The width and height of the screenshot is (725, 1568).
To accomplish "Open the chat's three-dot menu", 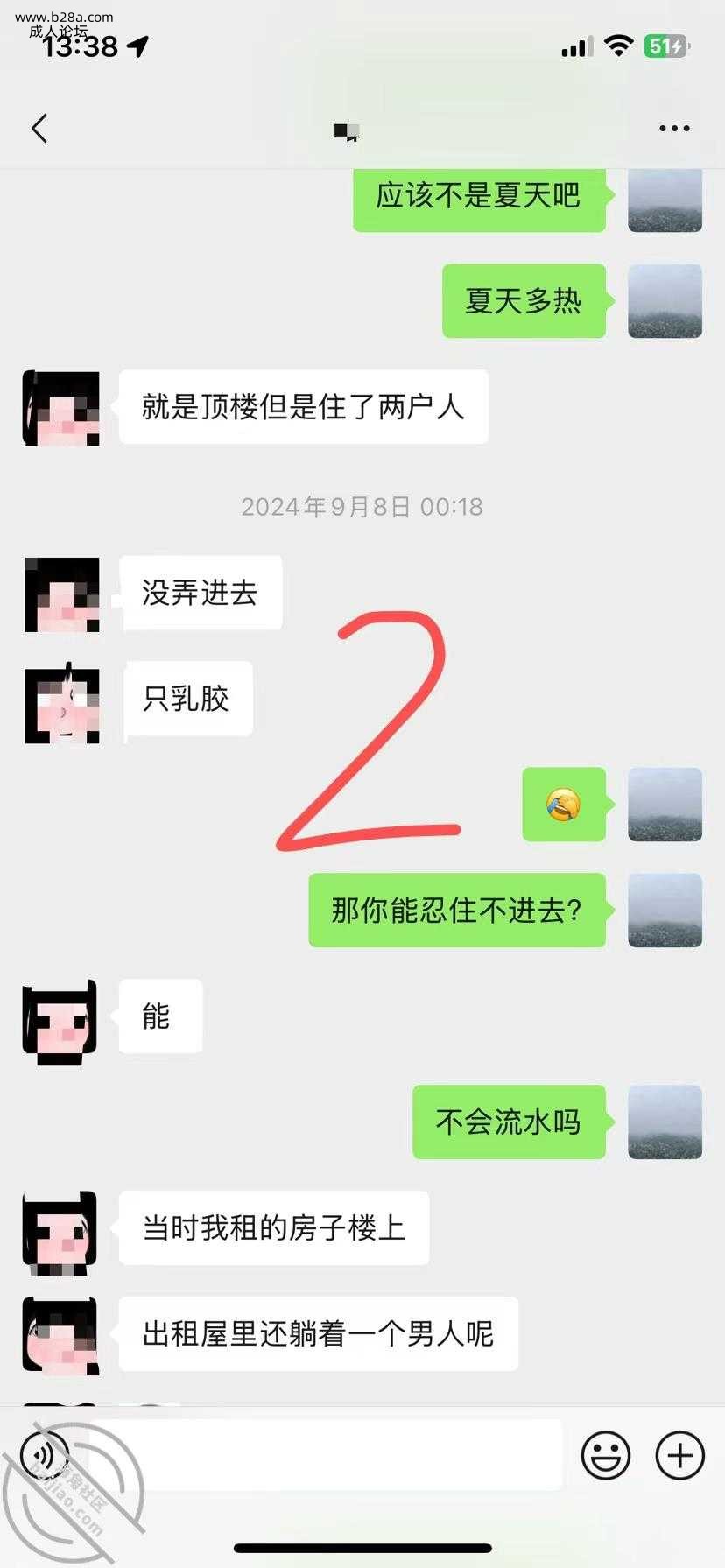I will pyautogui.click(x=673, y=129).
